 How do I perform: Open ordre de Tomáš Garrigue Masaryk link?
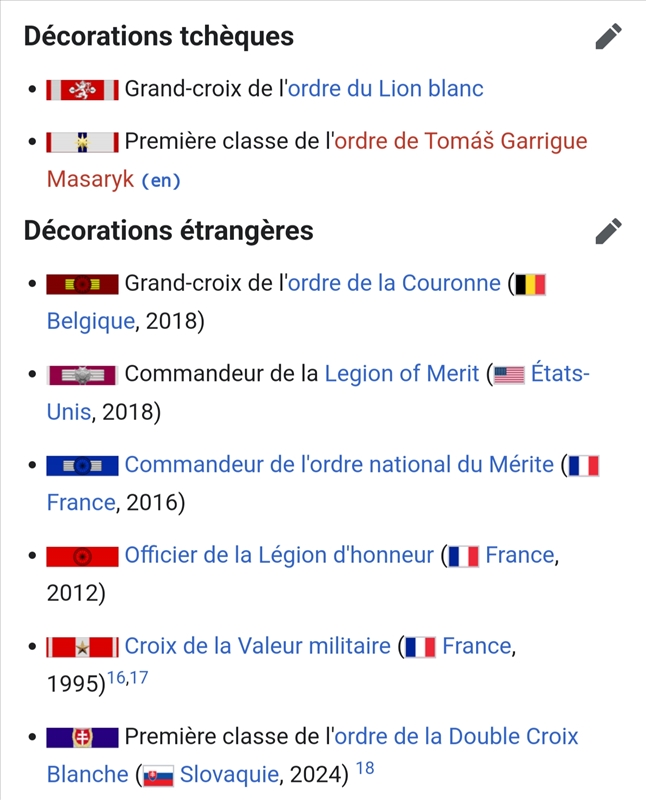(460, 142)
